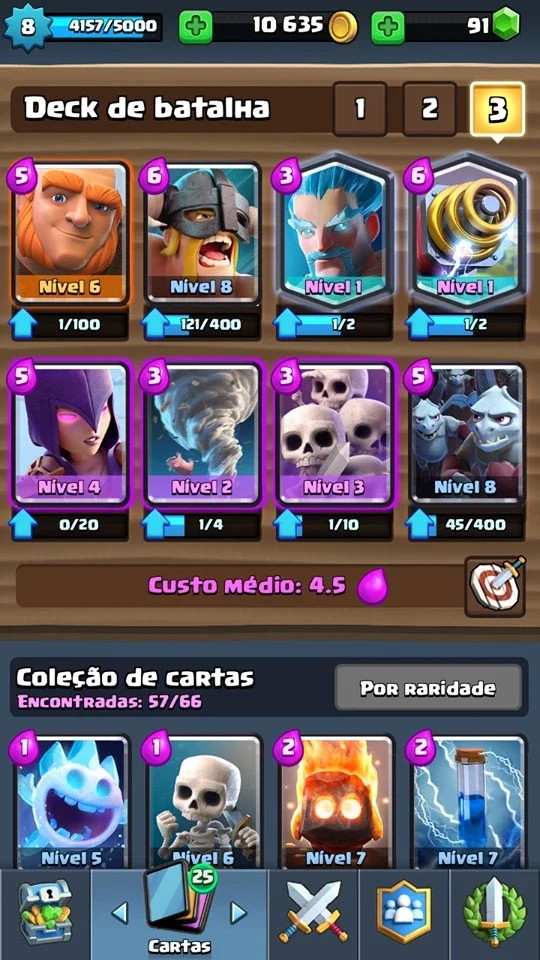This screenshot has width=540, height=960.
Task: Open the Skeleton Army card
Action: [334, 433]
